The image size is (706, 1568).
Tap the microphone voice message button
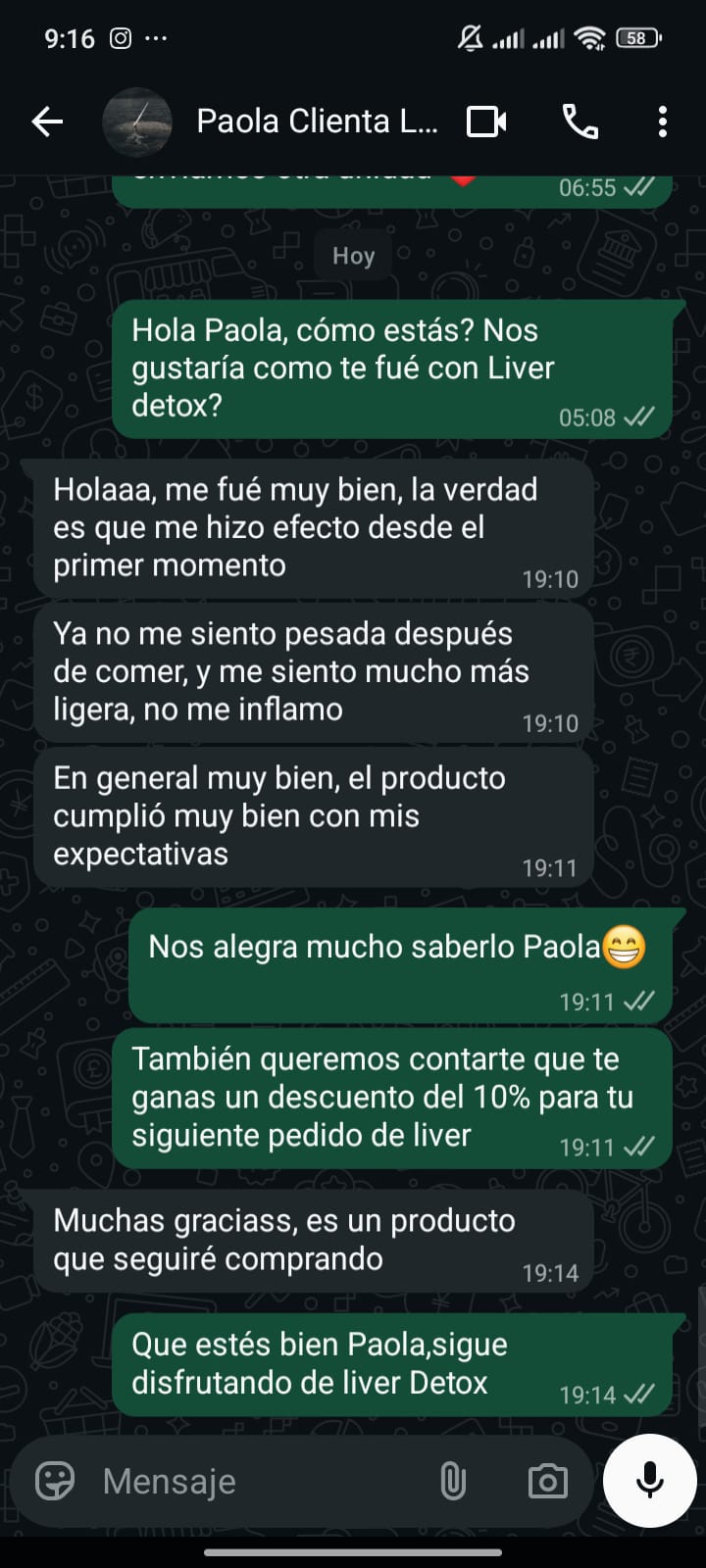(649, 1481)
